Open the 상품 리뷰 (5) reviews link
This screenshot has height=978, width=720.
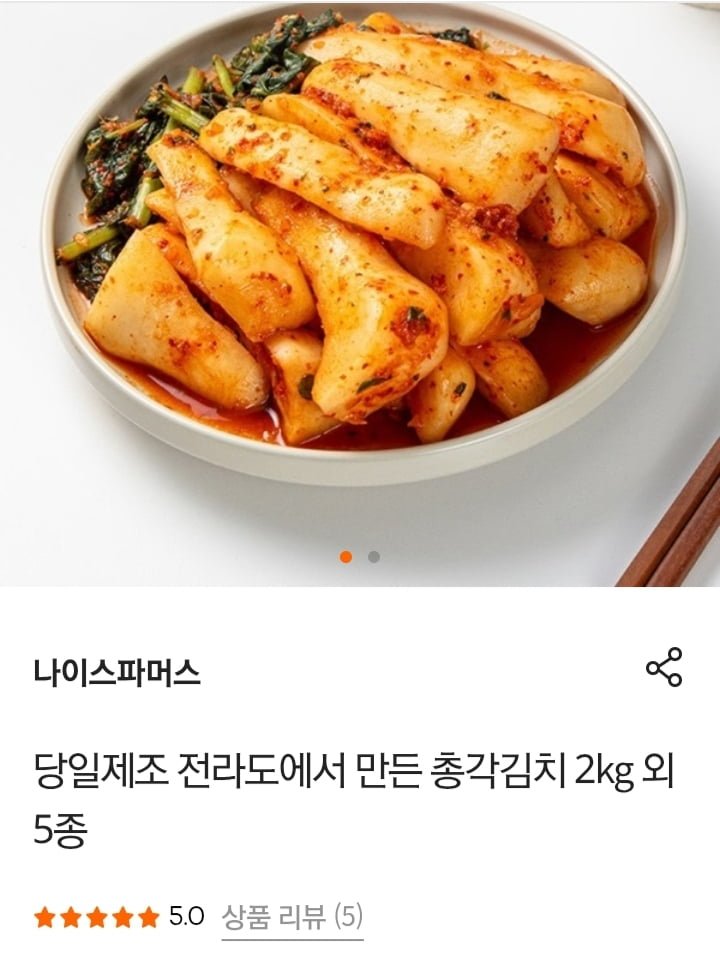coord(292,916)
